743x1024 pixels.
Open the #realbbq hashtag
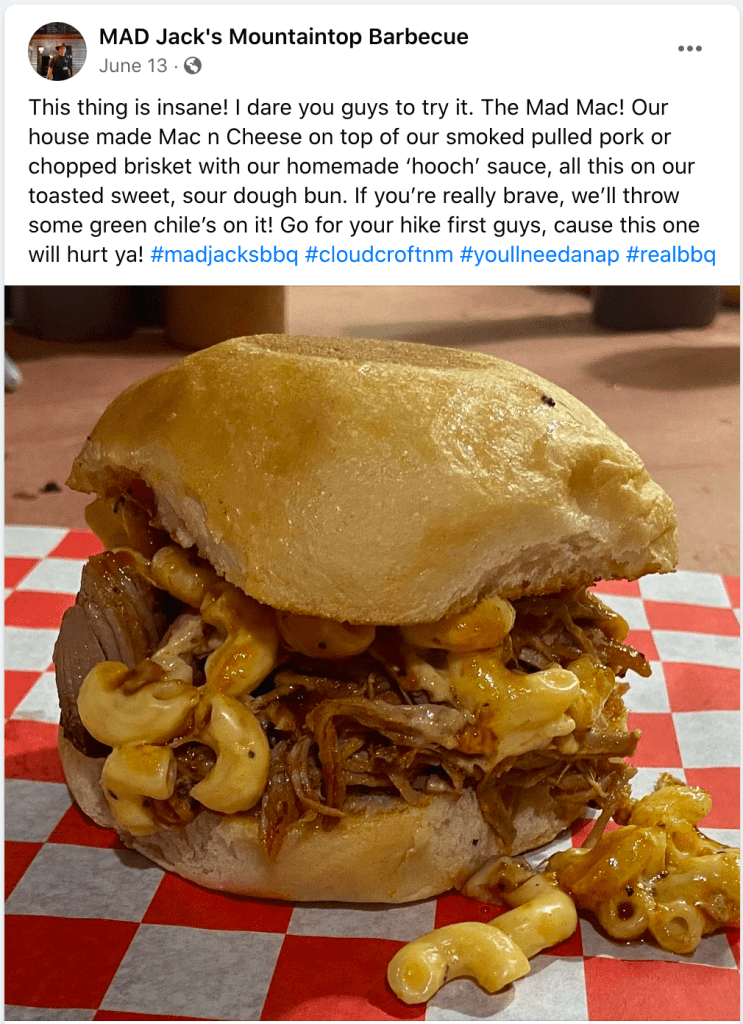(x=670, y=255)
